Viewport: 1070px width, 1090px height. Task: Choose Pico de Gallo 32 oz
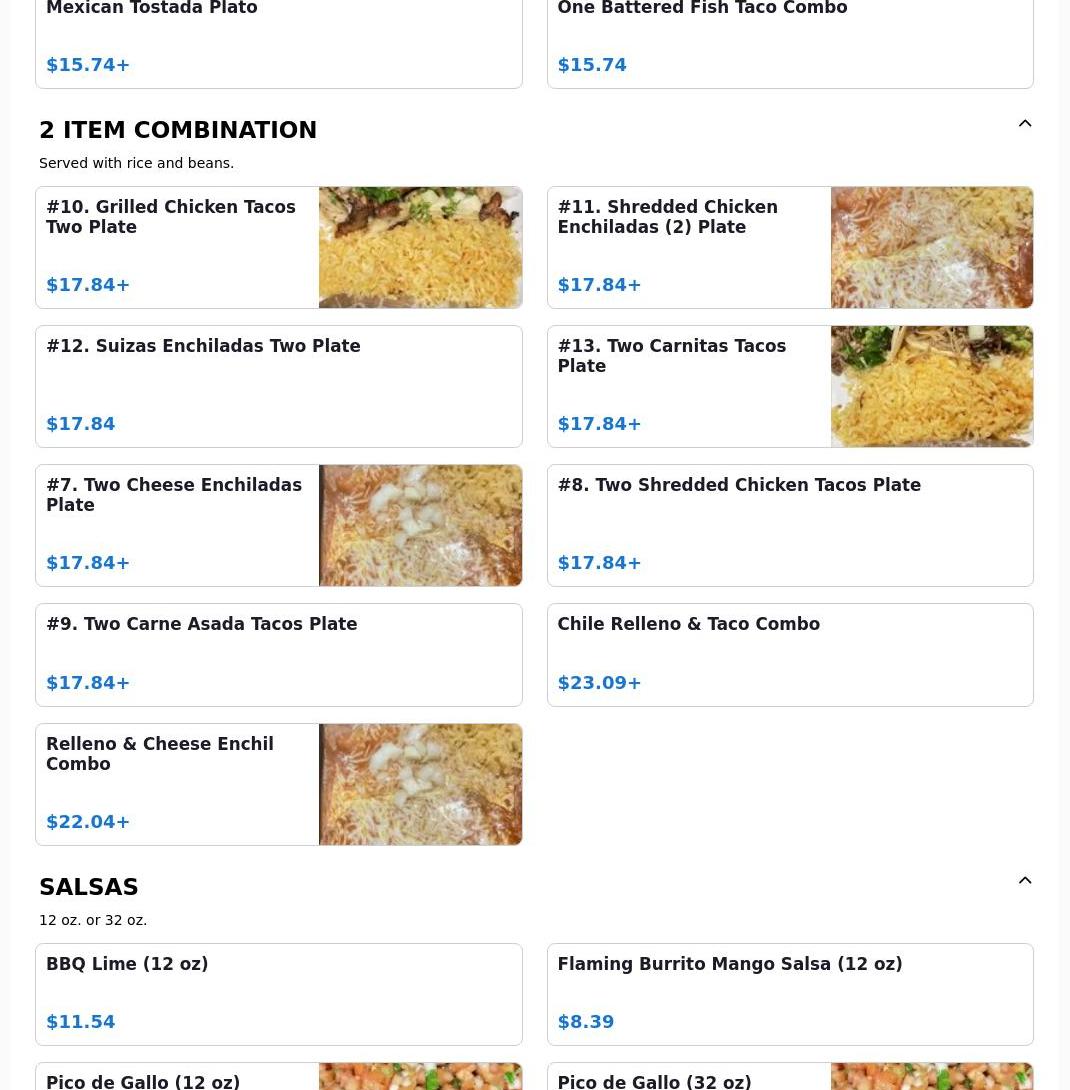(x=789, y=1077)
